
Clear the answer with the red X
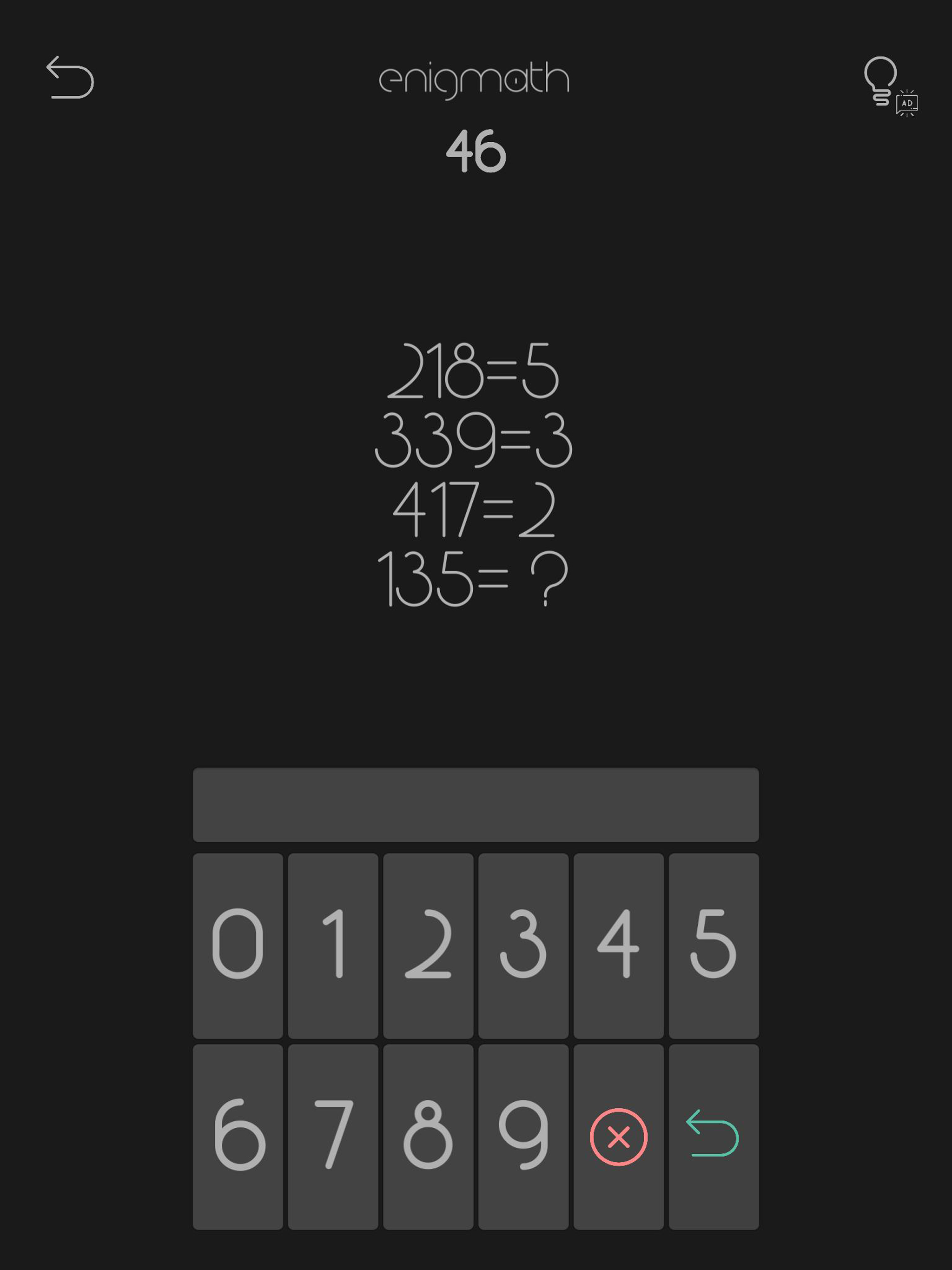pos(618,1136)
